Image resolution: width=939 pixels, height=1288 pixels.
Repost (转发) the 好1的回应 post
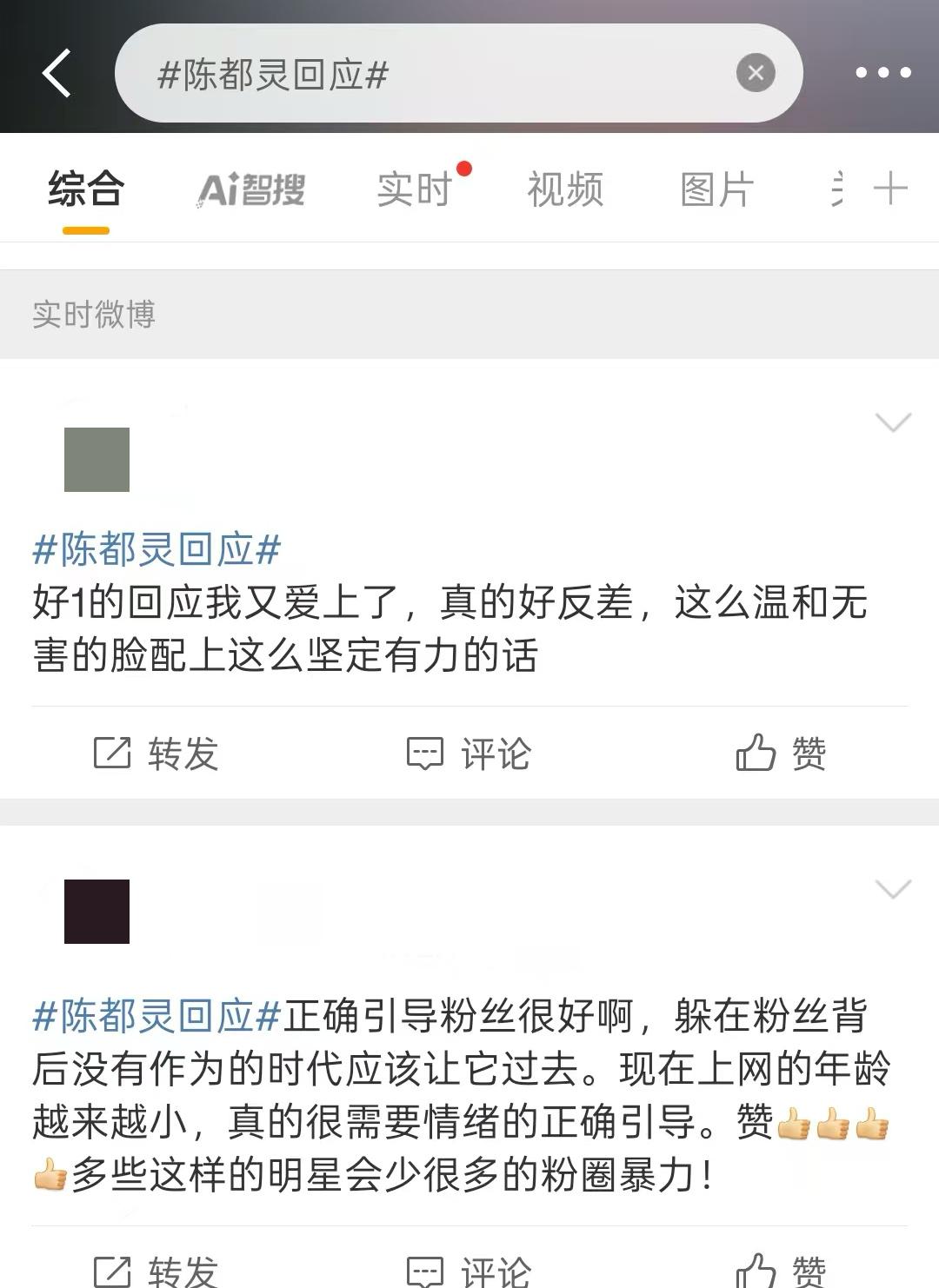(156, 754)
